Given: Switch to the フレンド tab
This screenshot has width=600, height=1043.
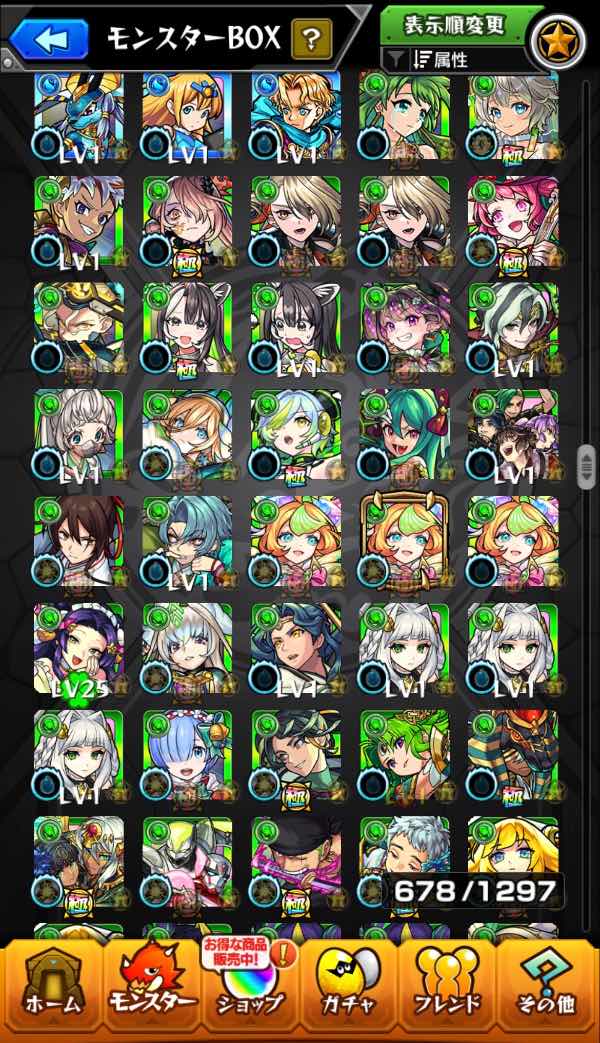Looking at the screenshot, I should point(447,988).
